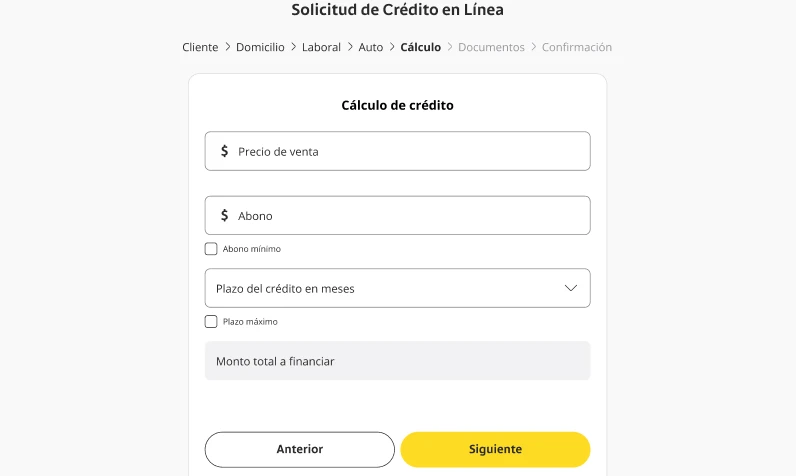This screenshot has height=476, width=796.
Task: Return to the Cliente step
Action: click(200, 47)
